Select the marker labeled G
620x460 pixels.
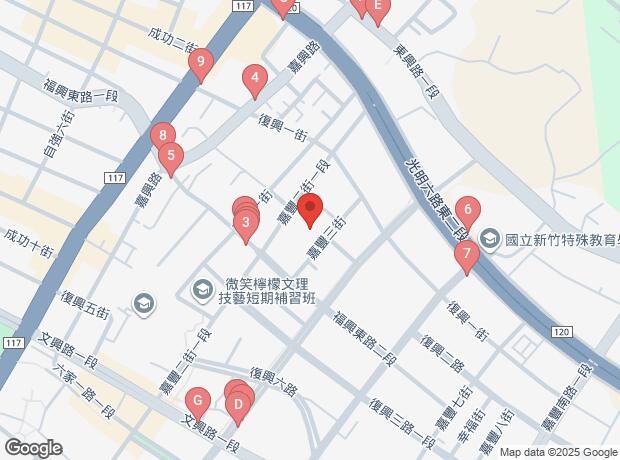coord(198,402)
